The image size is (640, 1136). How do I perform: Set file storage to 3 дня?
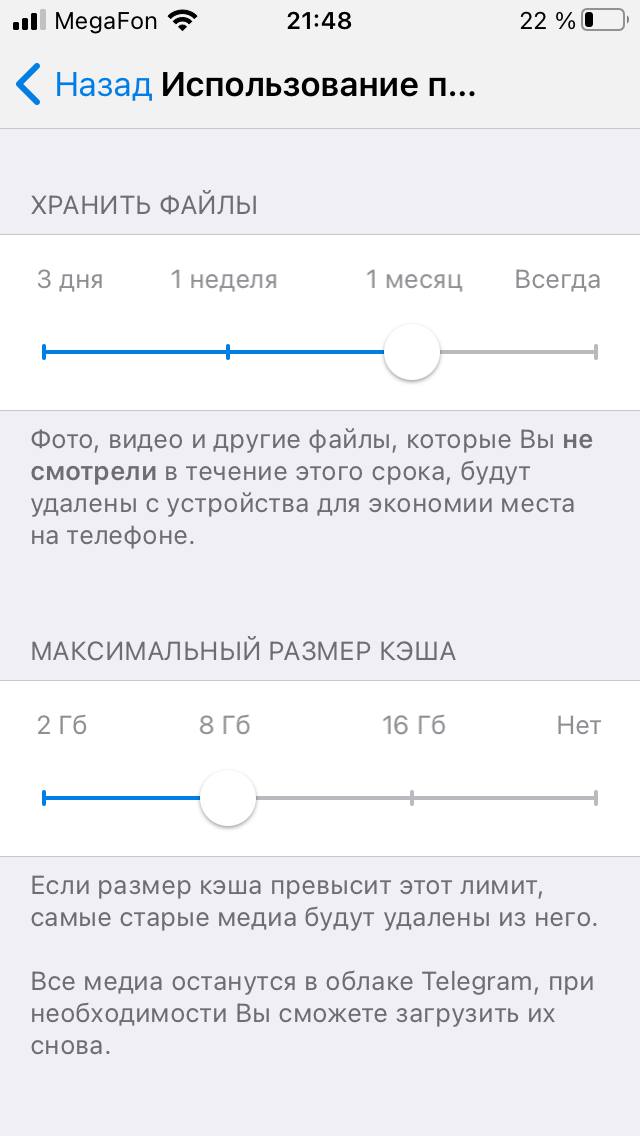click(x=45, y=352)
